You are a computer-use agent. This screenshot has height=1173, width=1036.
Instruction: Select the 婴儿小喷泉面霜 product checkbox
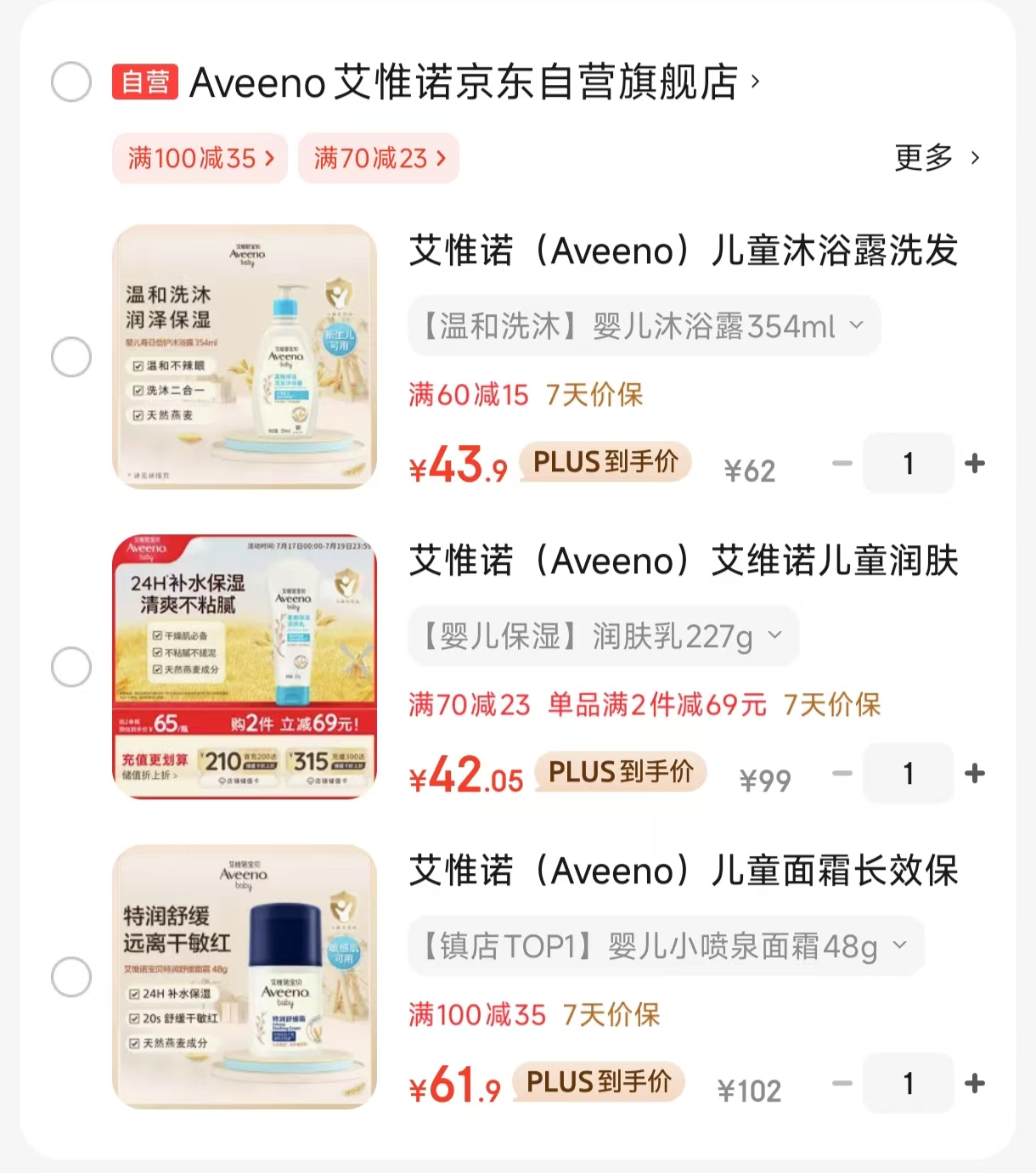tap(71, 976)
